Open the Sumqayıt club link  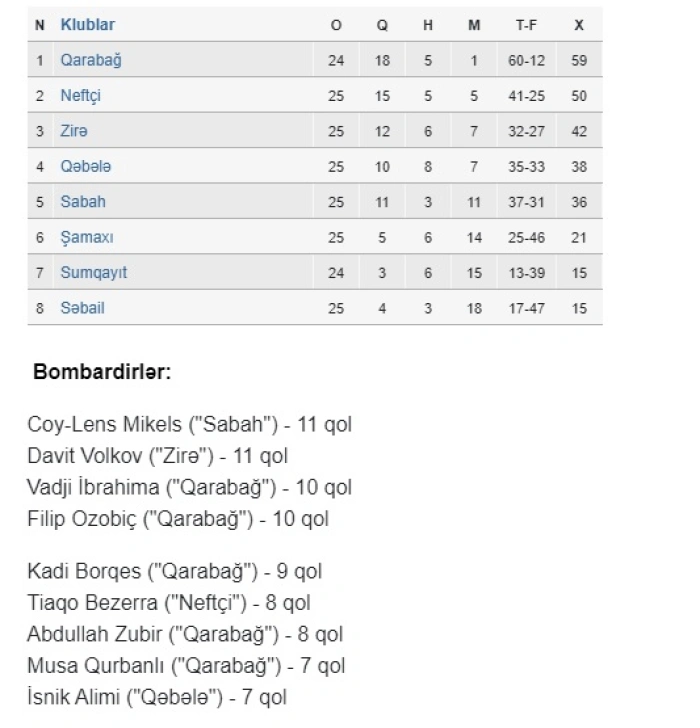pyautogui.click(x=93, y=273)
